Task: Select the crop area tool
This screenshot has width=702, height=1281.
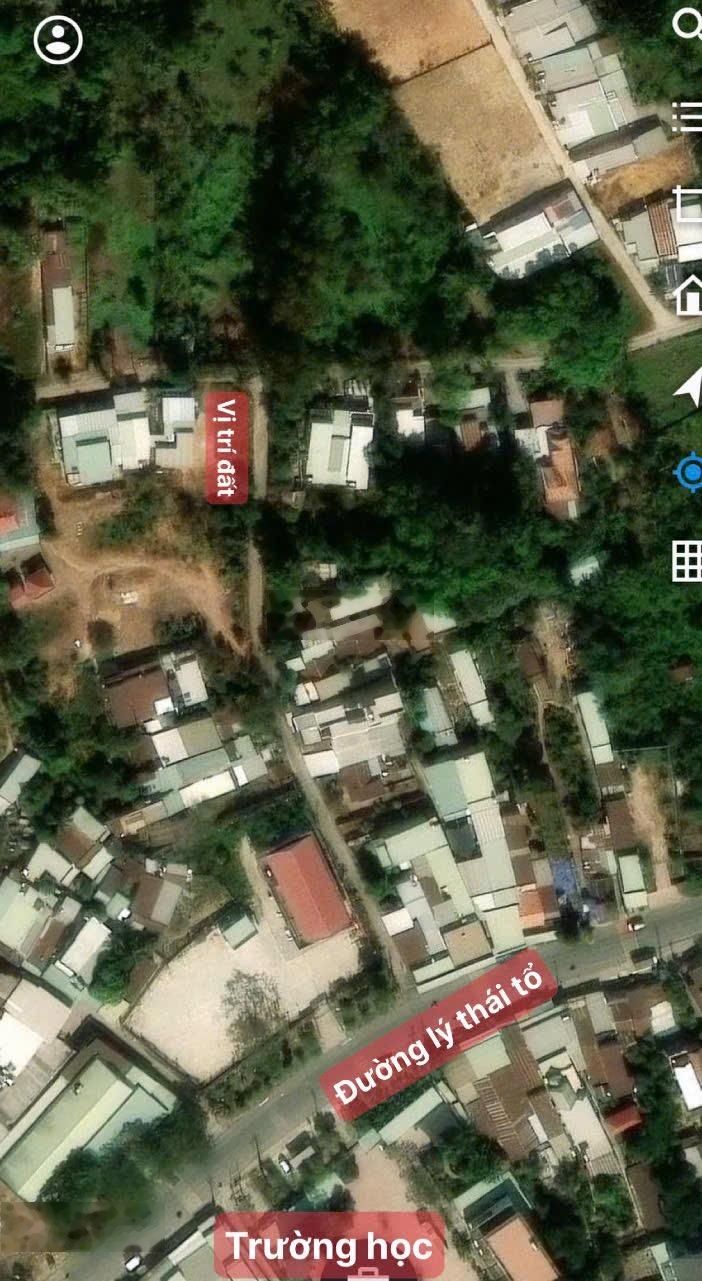Action: [x=689, y=205]
